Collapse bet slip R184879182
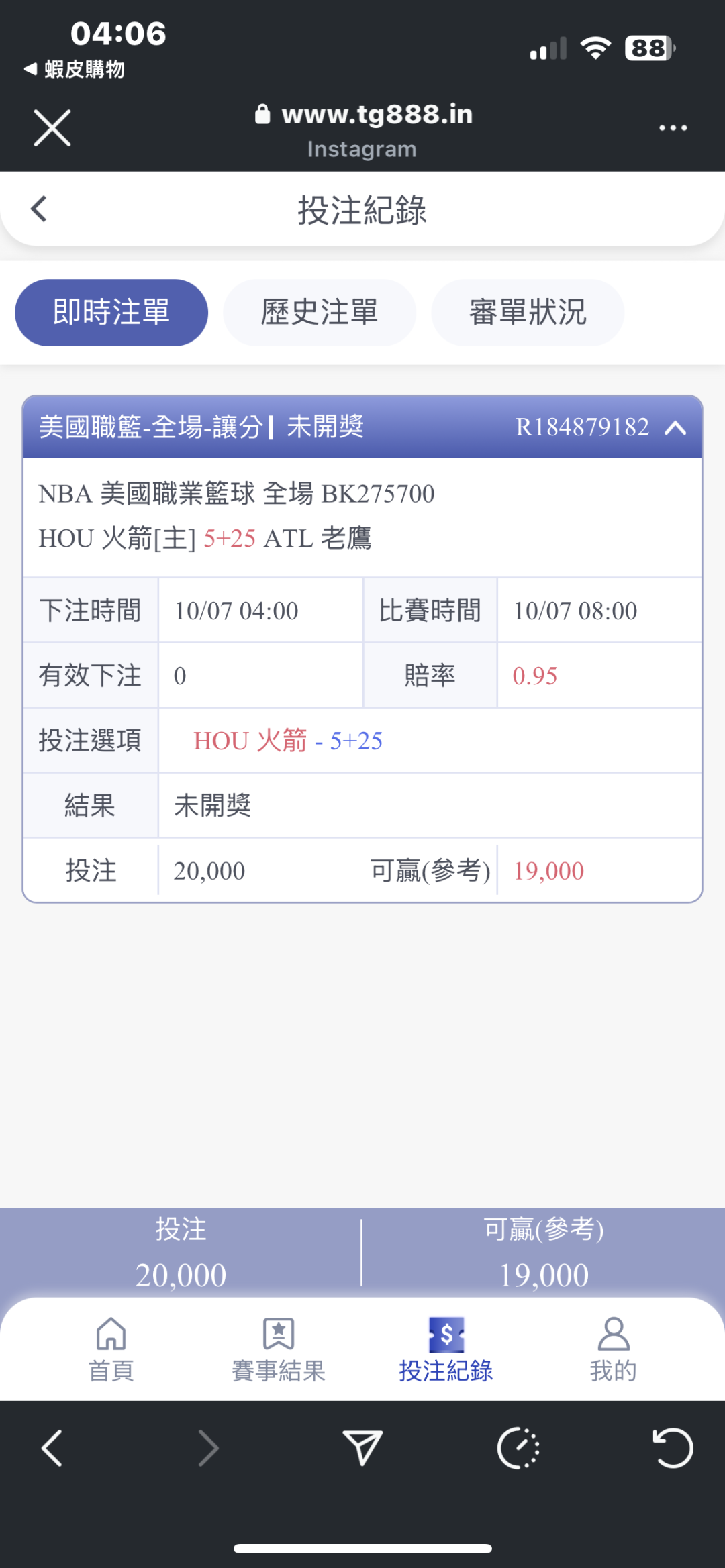Screen dimensions: 725x1568 (x=675, y=427)
